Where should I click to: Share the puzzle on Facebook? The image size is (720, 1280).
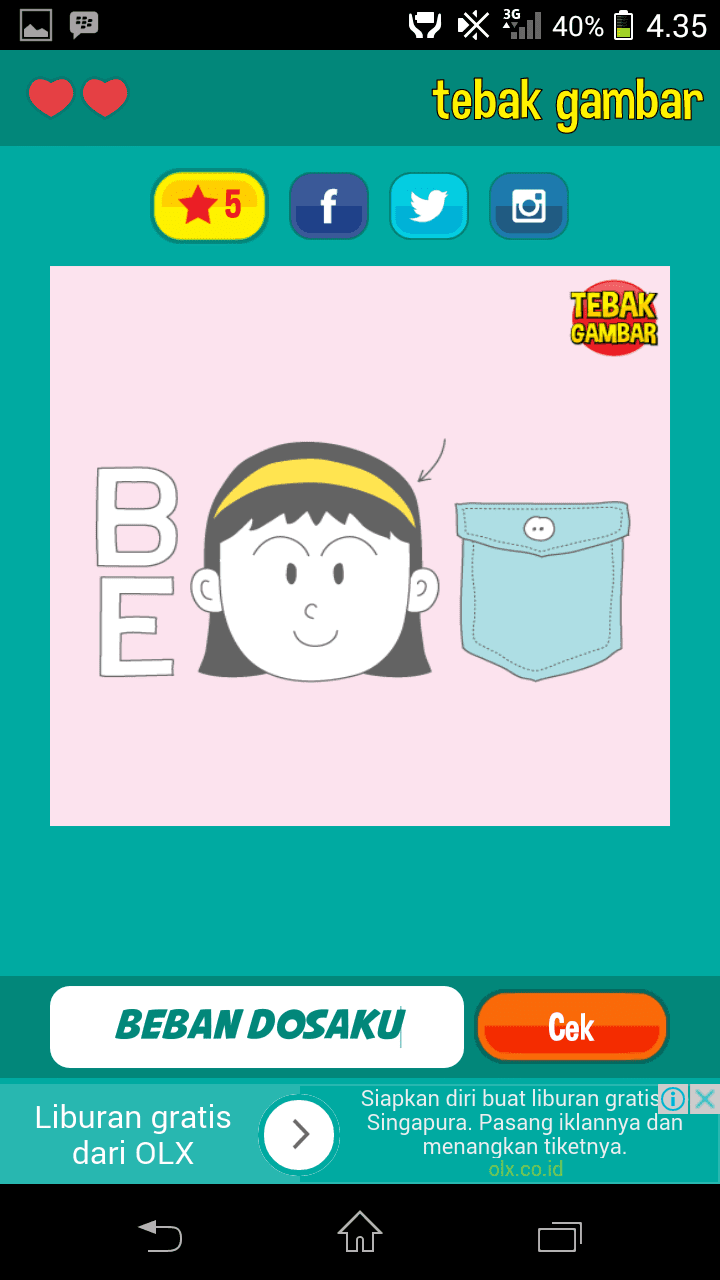pyautogui.click(x=329, y=206)
